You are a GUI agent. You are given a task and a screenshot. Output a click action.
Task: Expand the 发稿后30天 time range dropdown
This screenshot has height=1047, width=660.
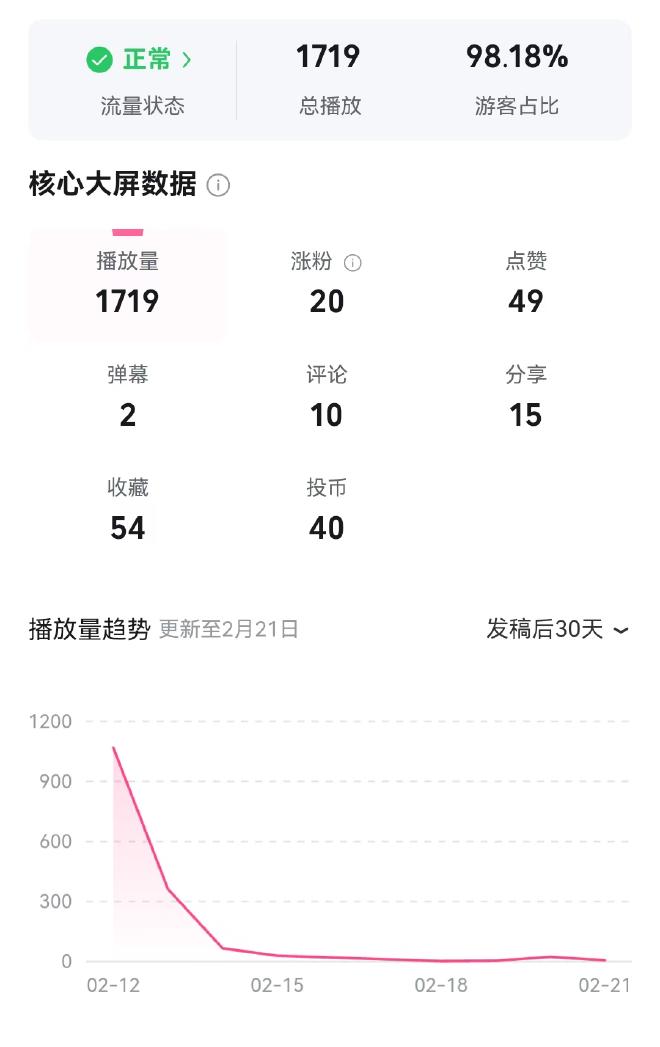[558, 630]
